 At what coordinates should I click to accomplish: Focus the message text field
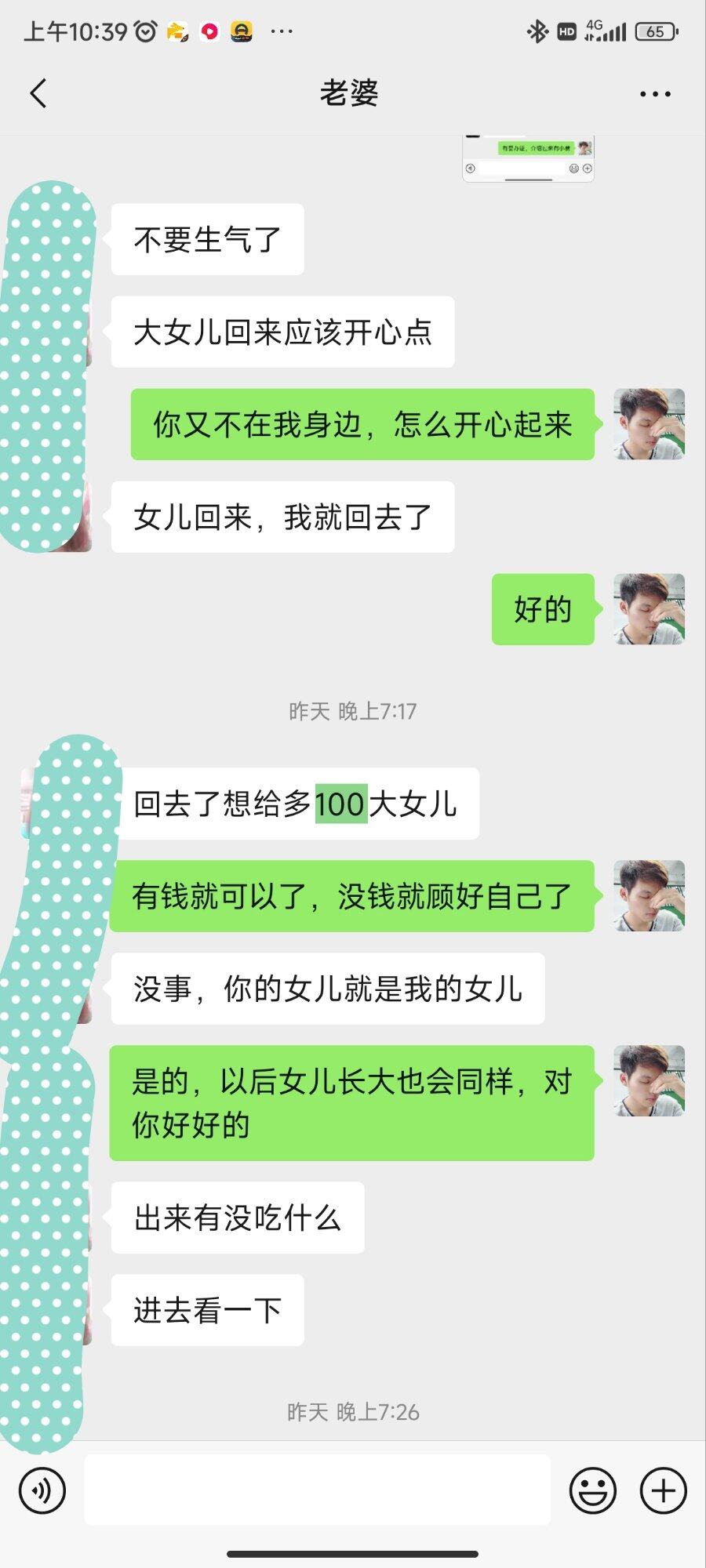click(317, 1490)
